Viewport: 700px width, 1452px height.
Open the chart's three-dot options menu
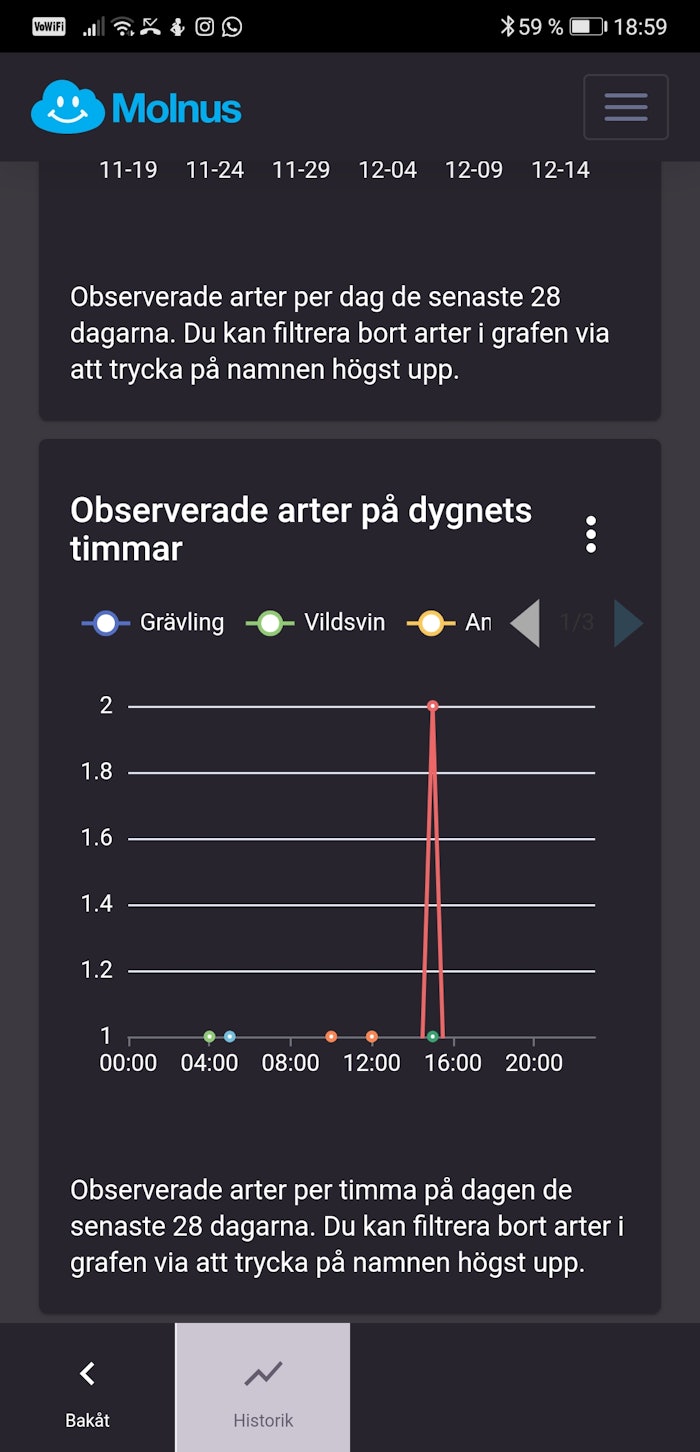pyautogui.click(x=591, y=535)
